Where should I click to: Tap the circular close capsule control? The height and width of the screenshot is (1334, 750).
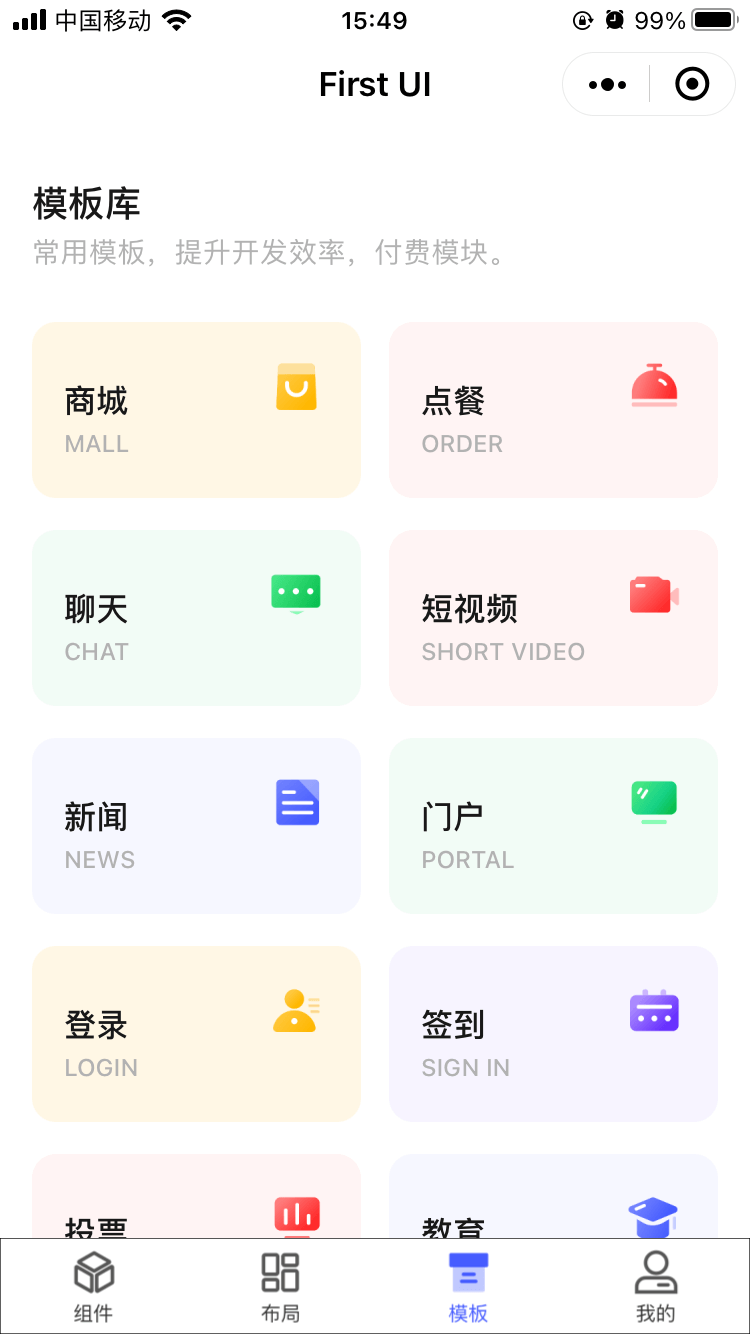[692, 84]
